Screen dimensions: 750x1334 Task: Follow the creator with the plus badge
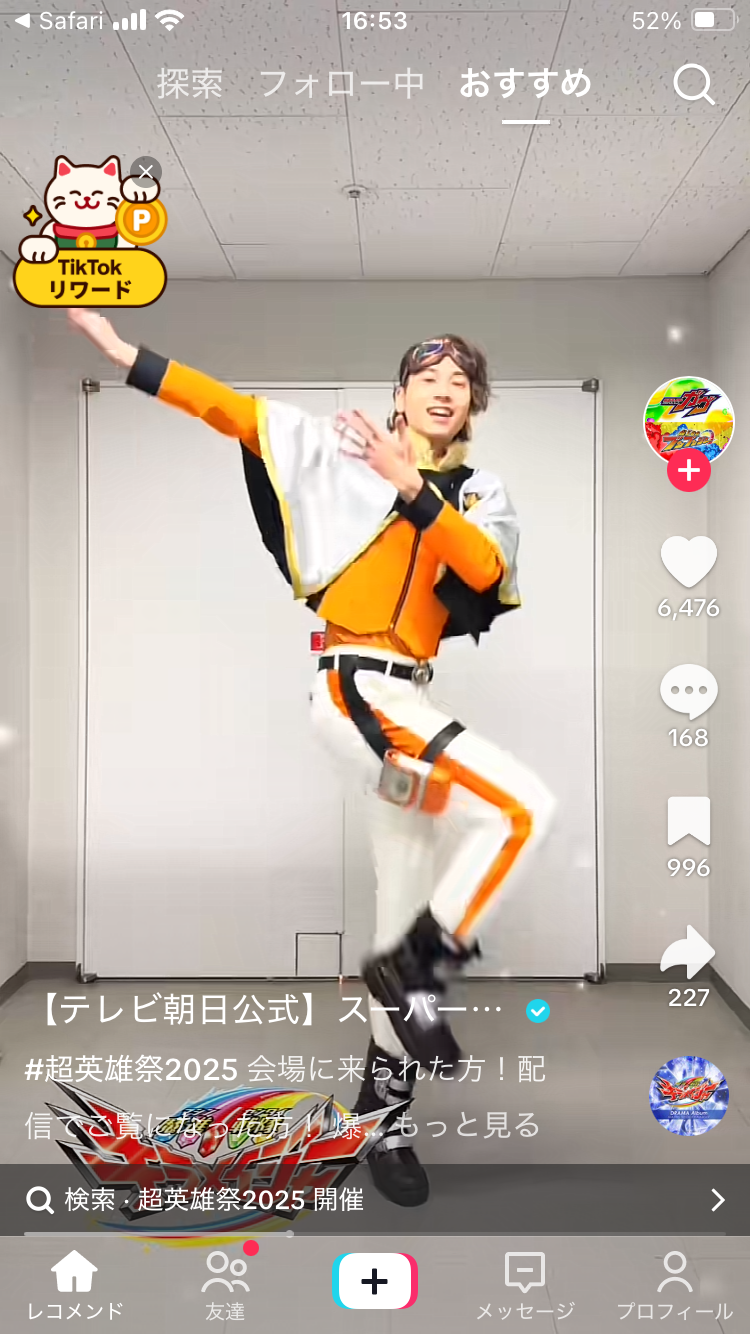688,470
